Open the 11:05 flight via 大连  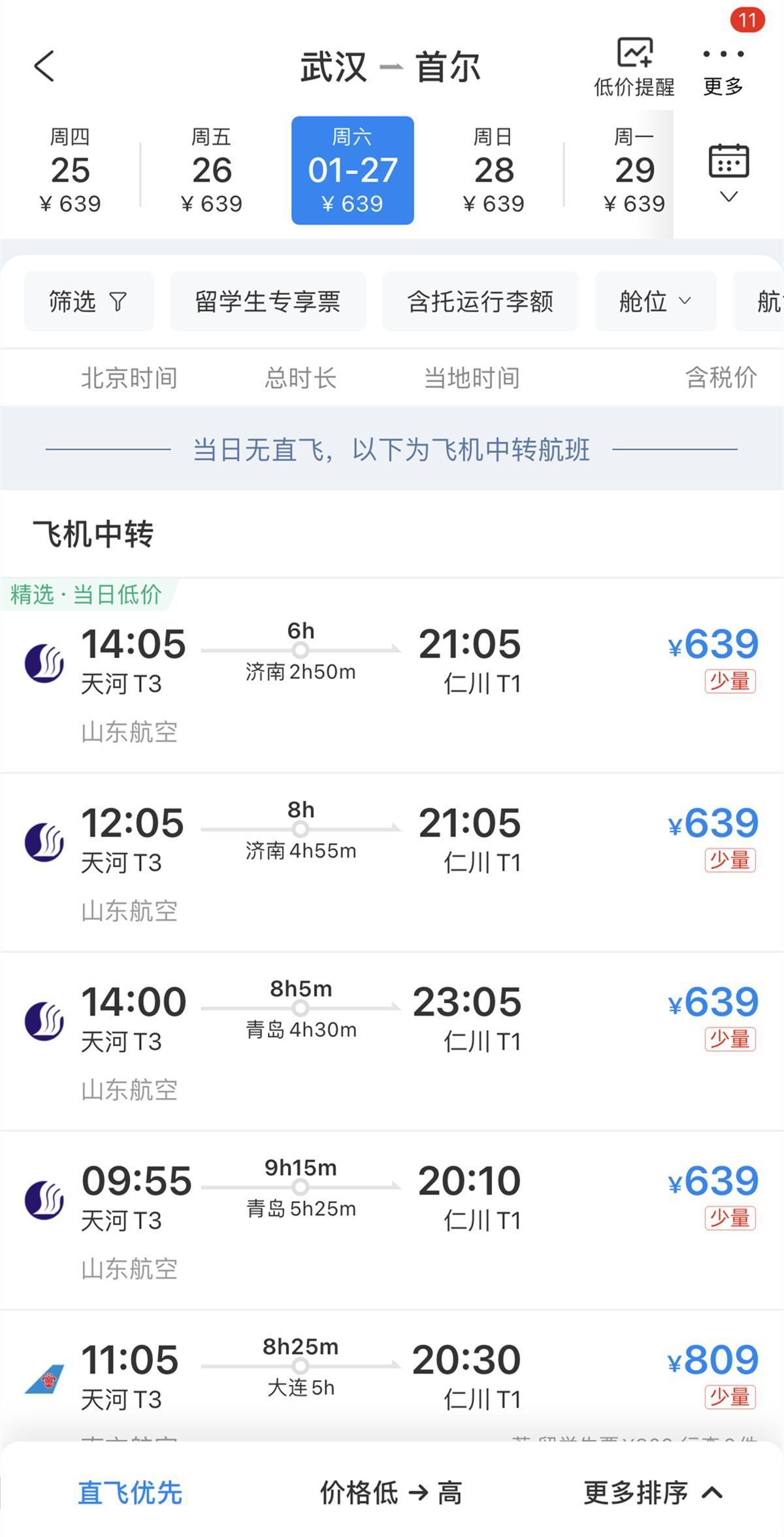pyautogui.click(x=392, y=1379)
